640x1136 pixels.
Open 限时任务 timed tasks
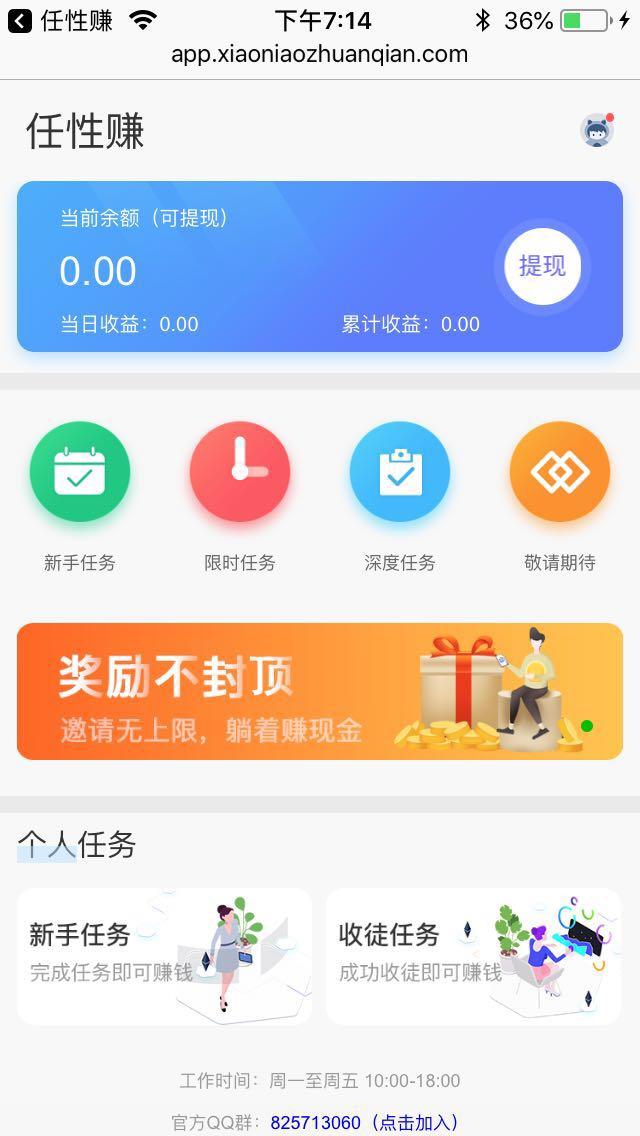(240, 472)
